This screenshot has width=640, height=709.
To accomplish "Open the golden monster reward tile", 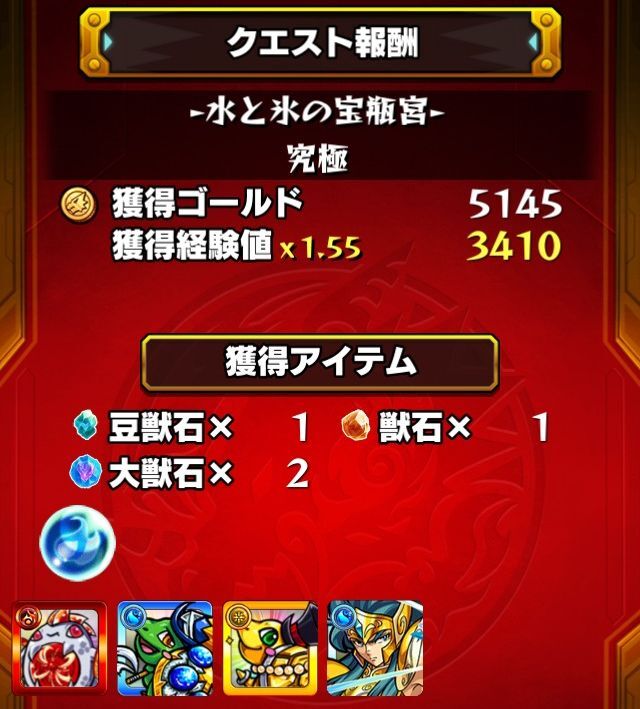I will pyautogui.click(x=270, y=648).
